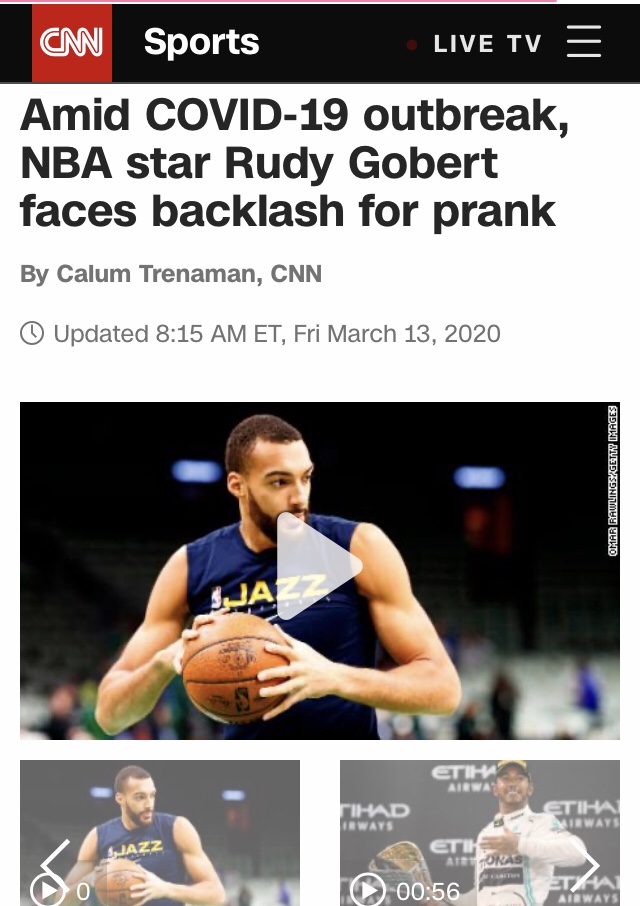Open the hamburger menu
The height and width of the screenshot is (906, 640).
pyautogui.click(x=583, y=42)
